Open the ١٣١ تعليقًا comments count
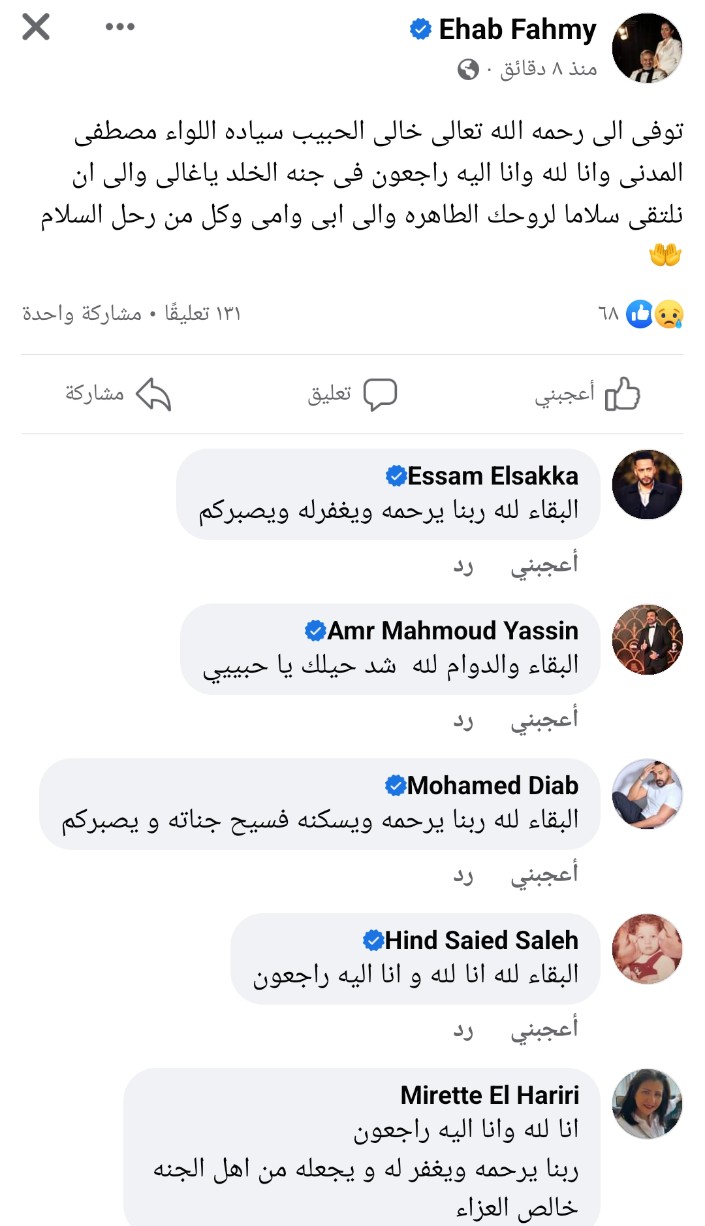The height and width of the screenshot is (1226, 705). pos(201,314)
